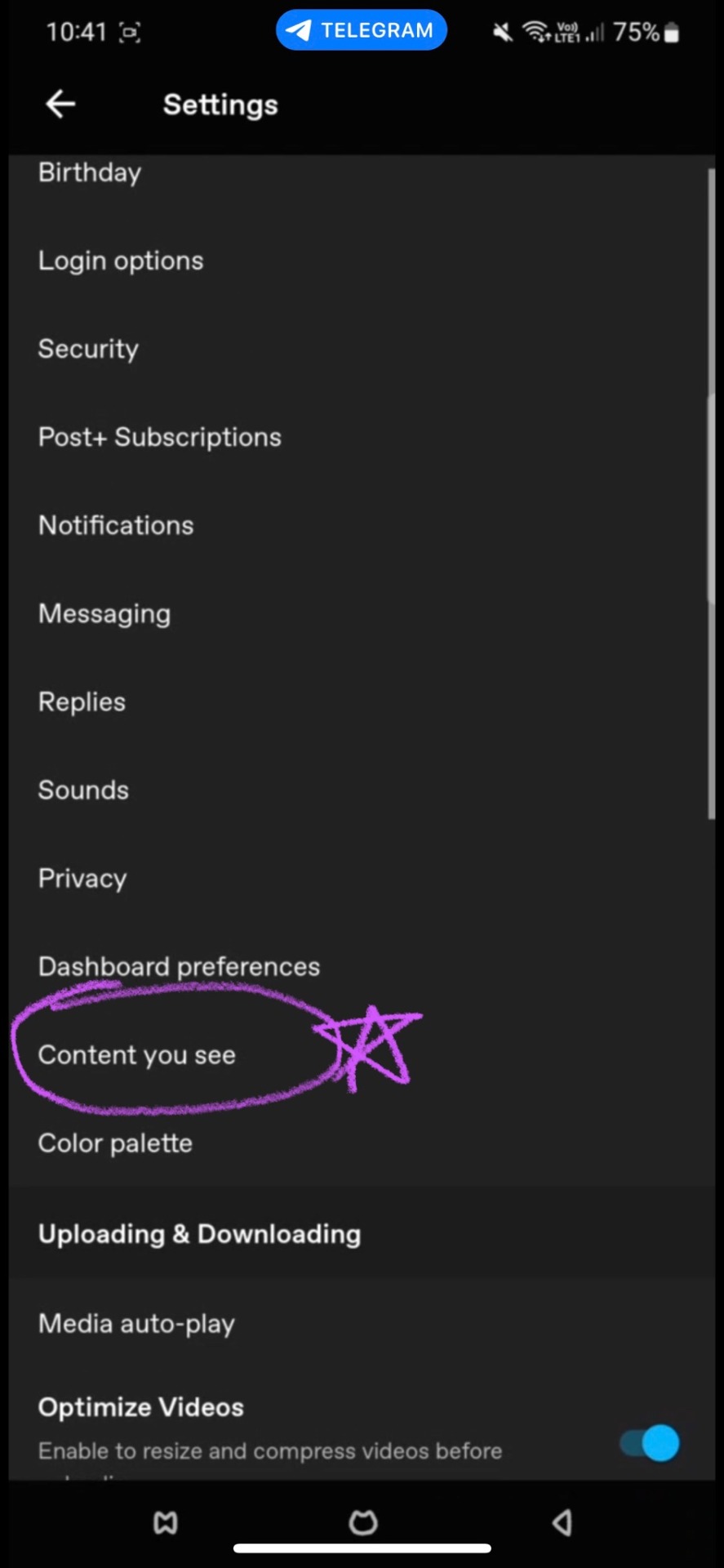
Task: Toggle Optimize Videos switch
Action: point(650,1443)
